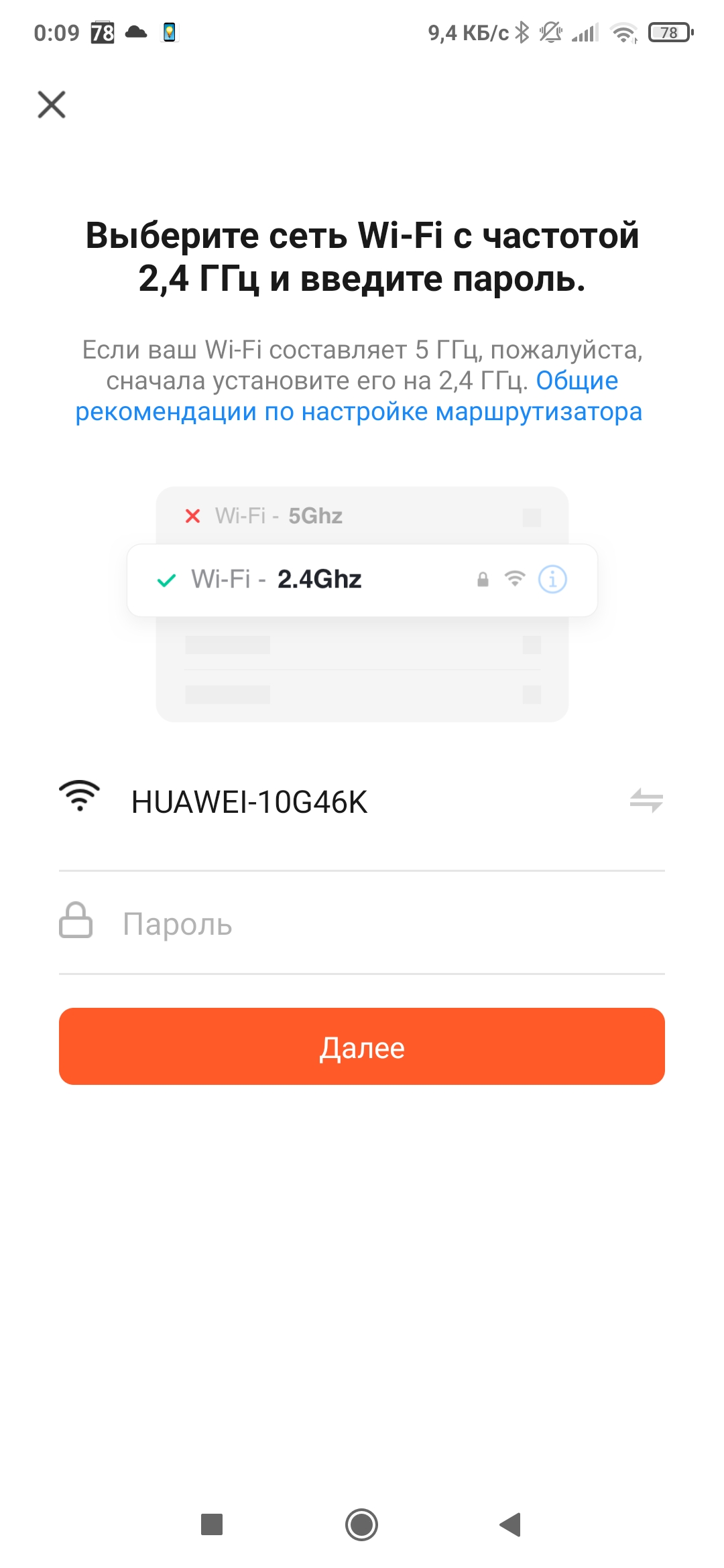Go to the system home screen
724x1568 pixels.
[x=362, y=1524]
